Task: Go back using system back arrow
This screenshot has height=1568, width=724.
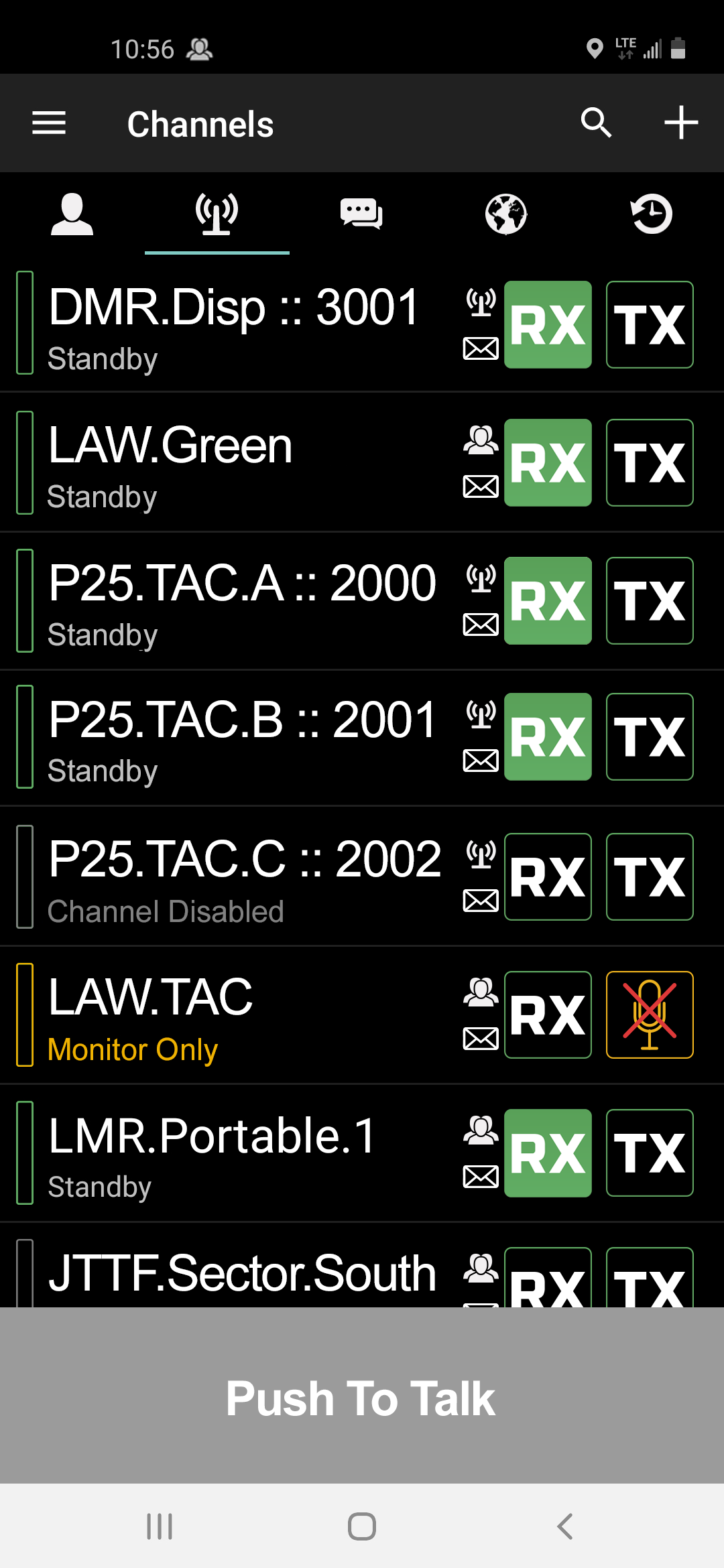Action: [564, 1526]
